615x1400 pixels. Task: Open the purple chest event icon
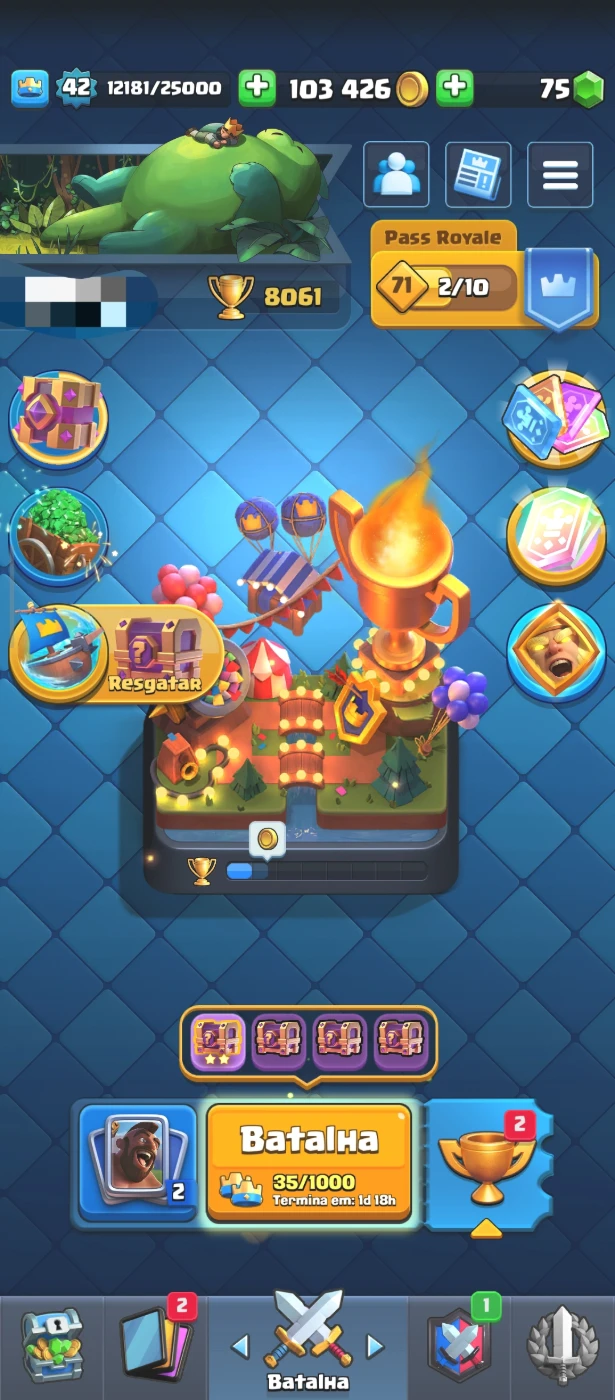[58, 418]
